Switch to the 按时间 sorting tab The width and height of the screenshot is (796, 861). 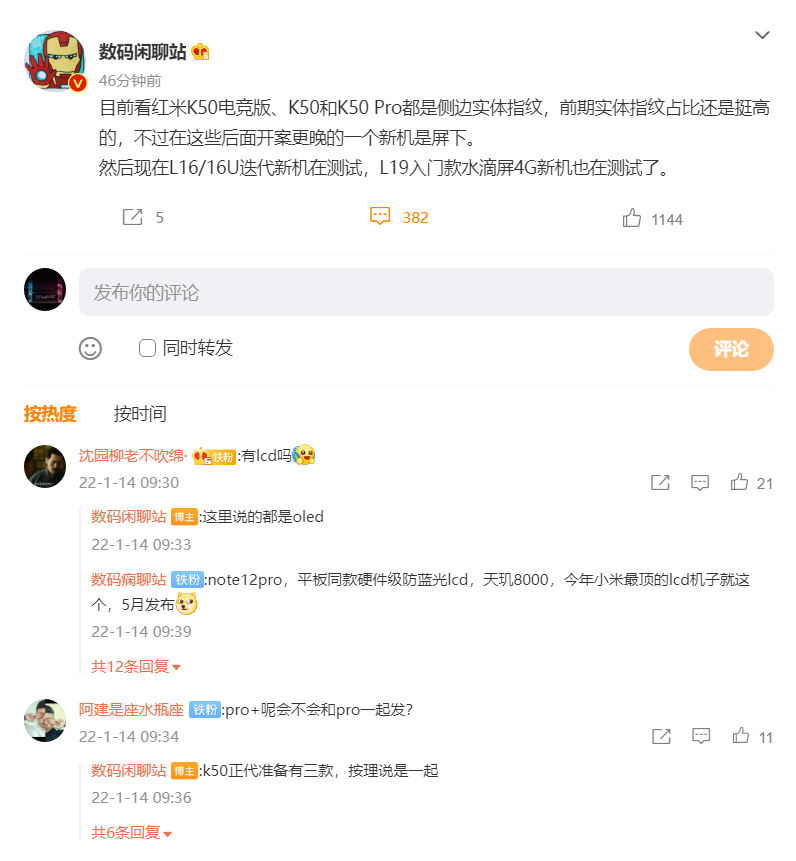click(x=140, y=413)
